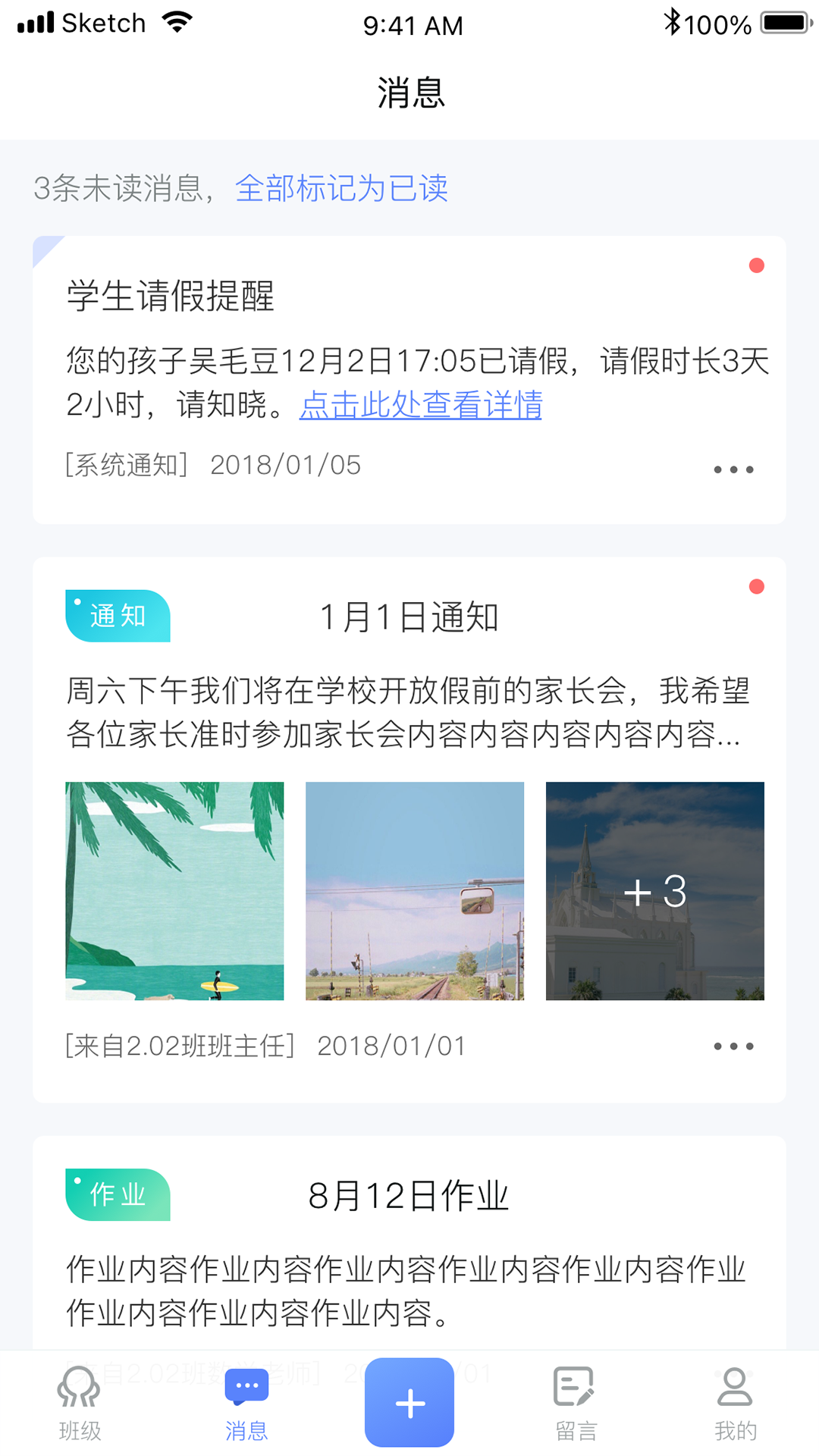Select the 通知 notice badge
The image size is (819, 1456).
click(x=118, y=616)
